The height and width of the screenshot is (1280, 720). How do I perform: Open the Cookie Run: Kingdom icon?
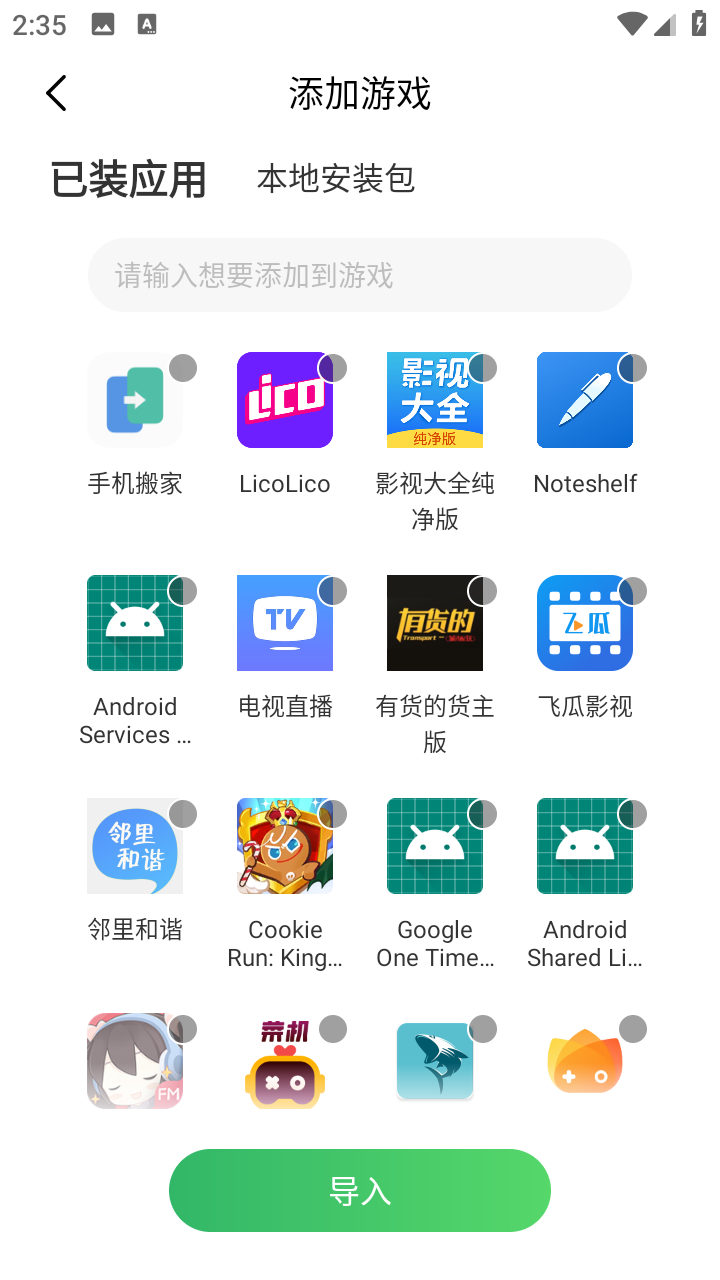click(x=285, y=845)
